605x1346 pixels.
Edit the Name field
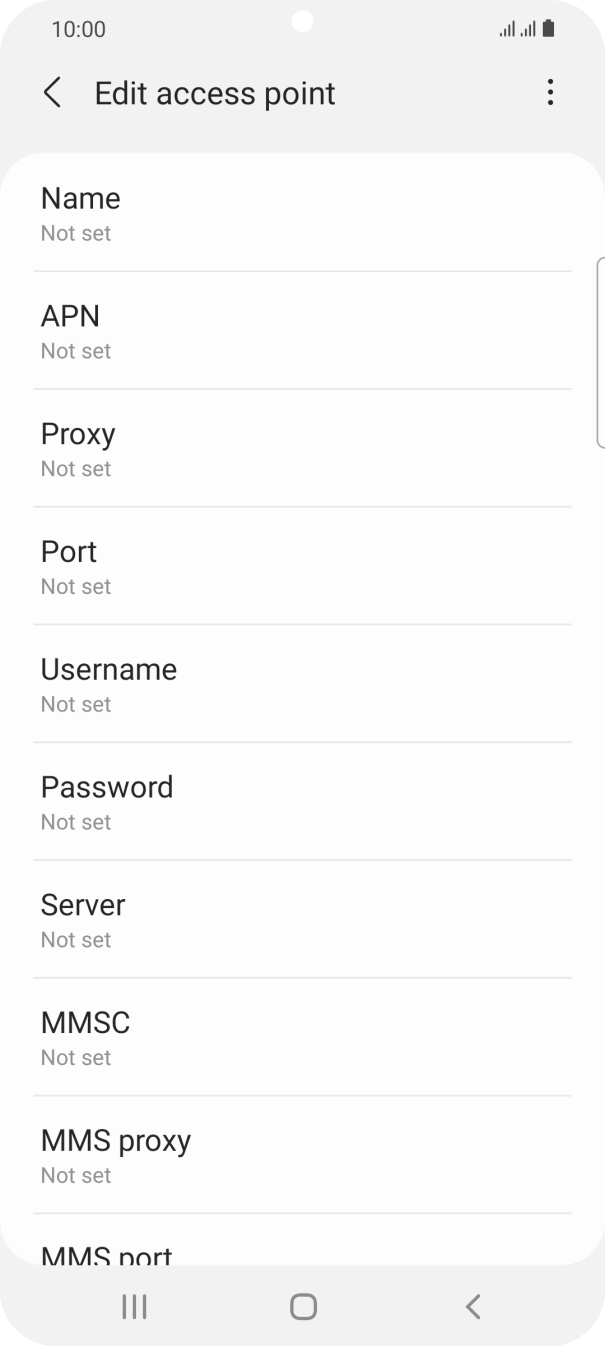[x=302, y=213]
